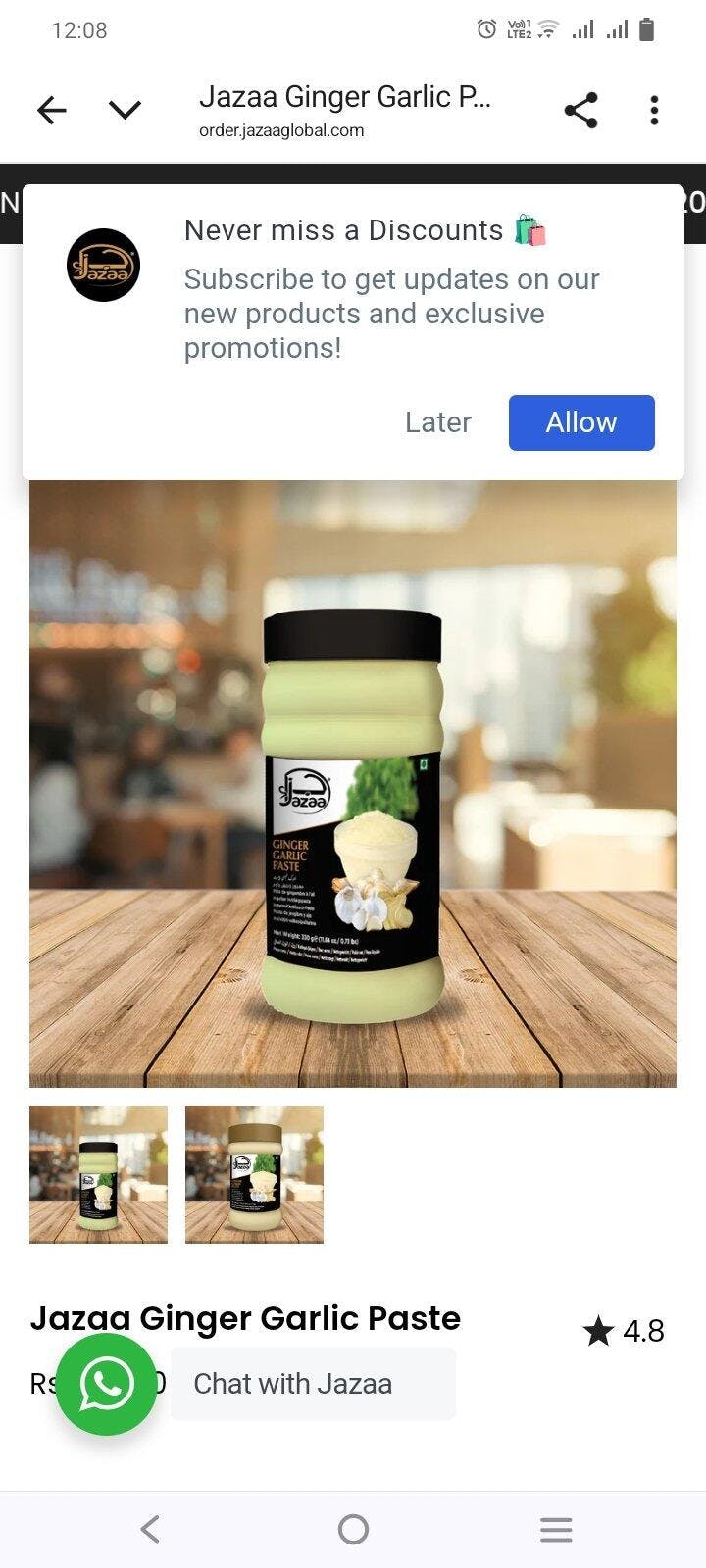Screen dimensions: 706x1568
Task: Select the green jar thumbnail
Action: click(98, 1175)
